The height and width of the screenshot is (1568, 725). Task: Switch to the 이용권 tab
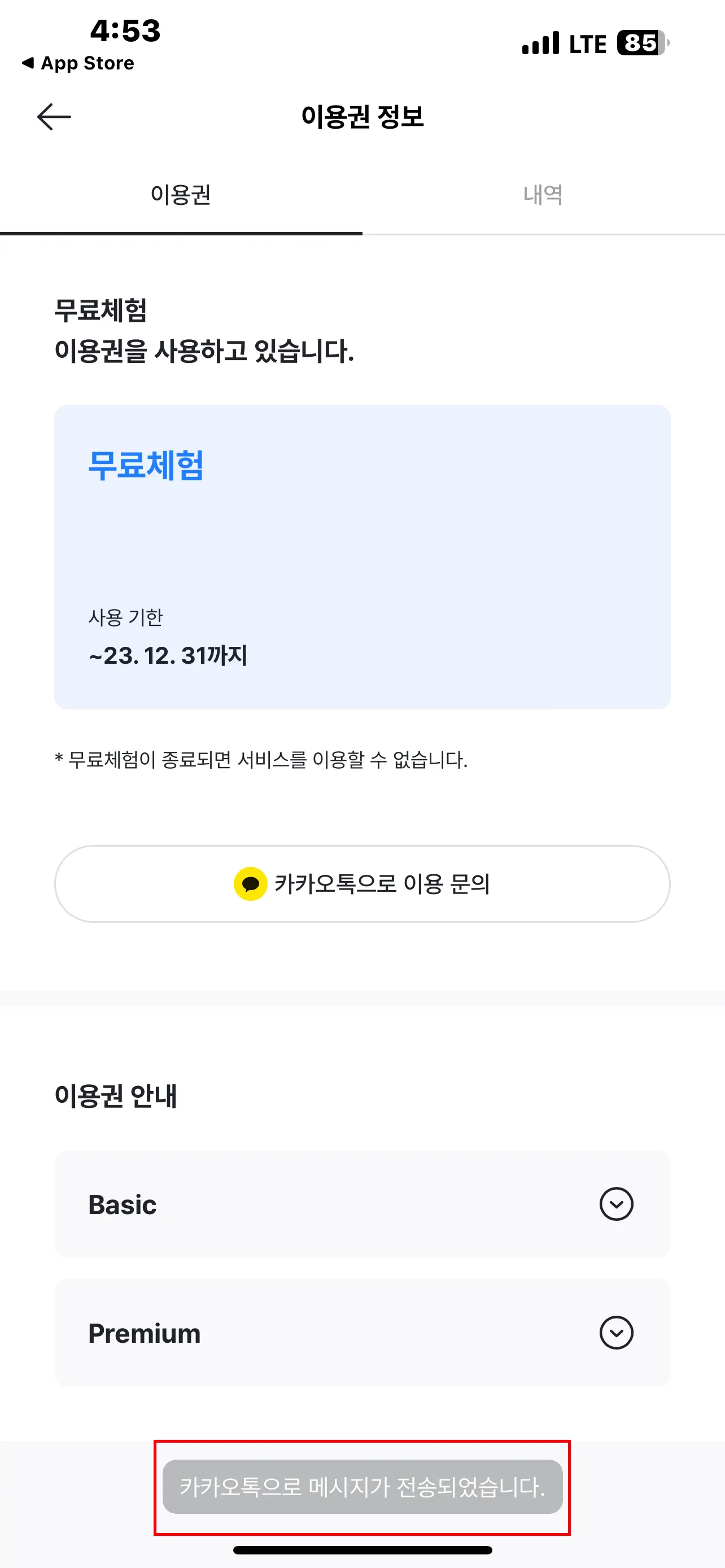(181, 195)
